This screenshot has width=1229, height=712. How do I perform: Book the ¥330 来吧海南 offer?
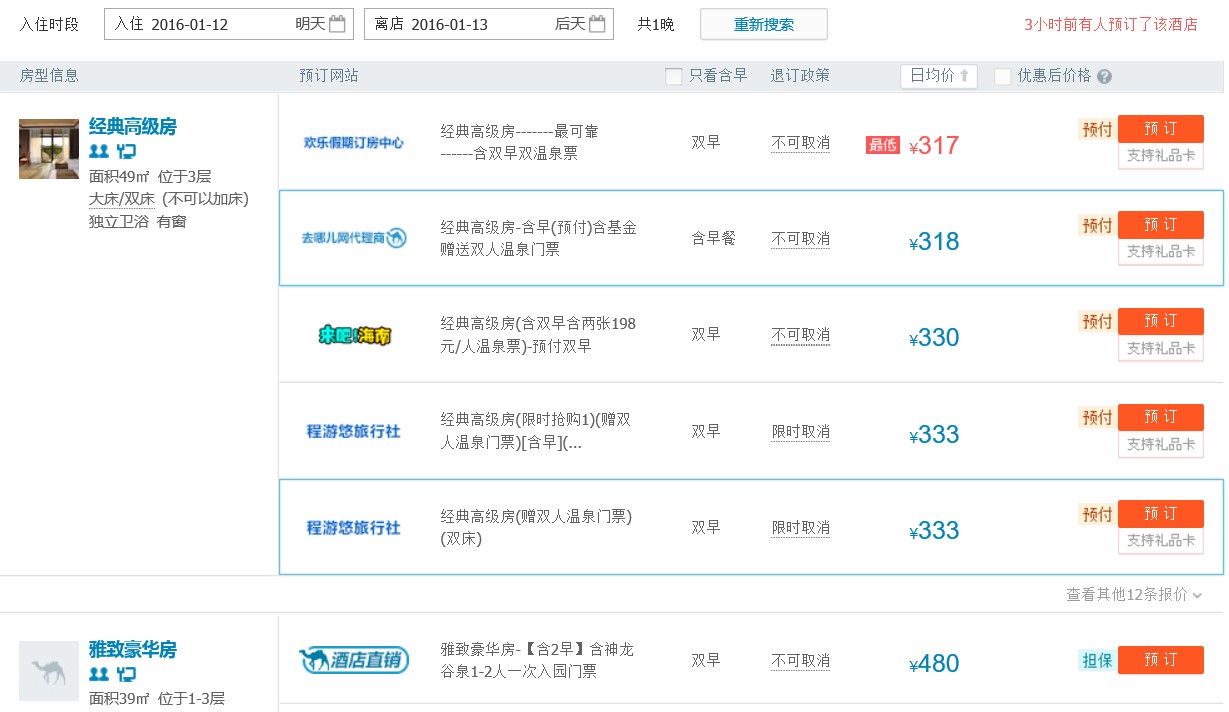coord(1160,321)
